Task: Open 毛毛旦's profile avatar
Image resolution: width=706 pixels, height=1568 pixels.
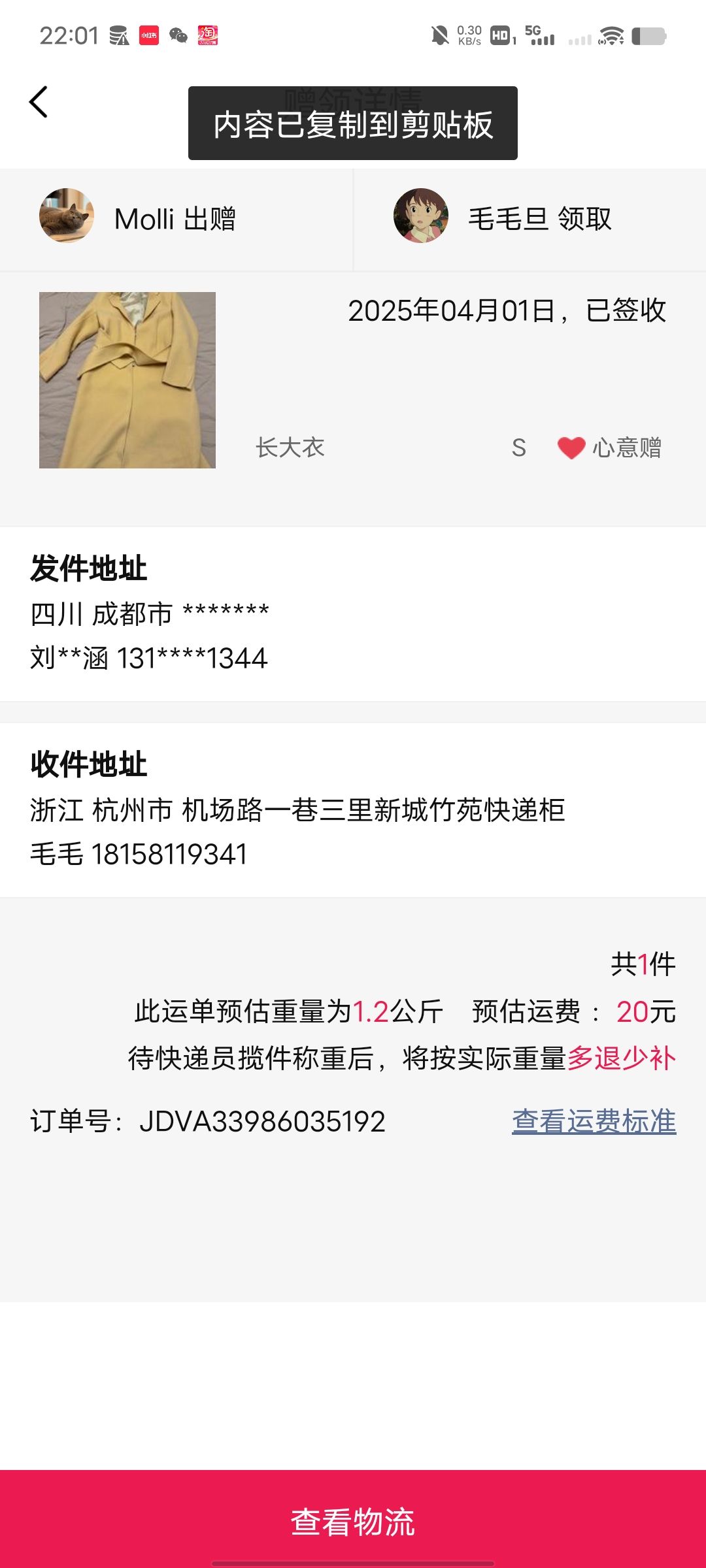Action: tap(421, 216)
